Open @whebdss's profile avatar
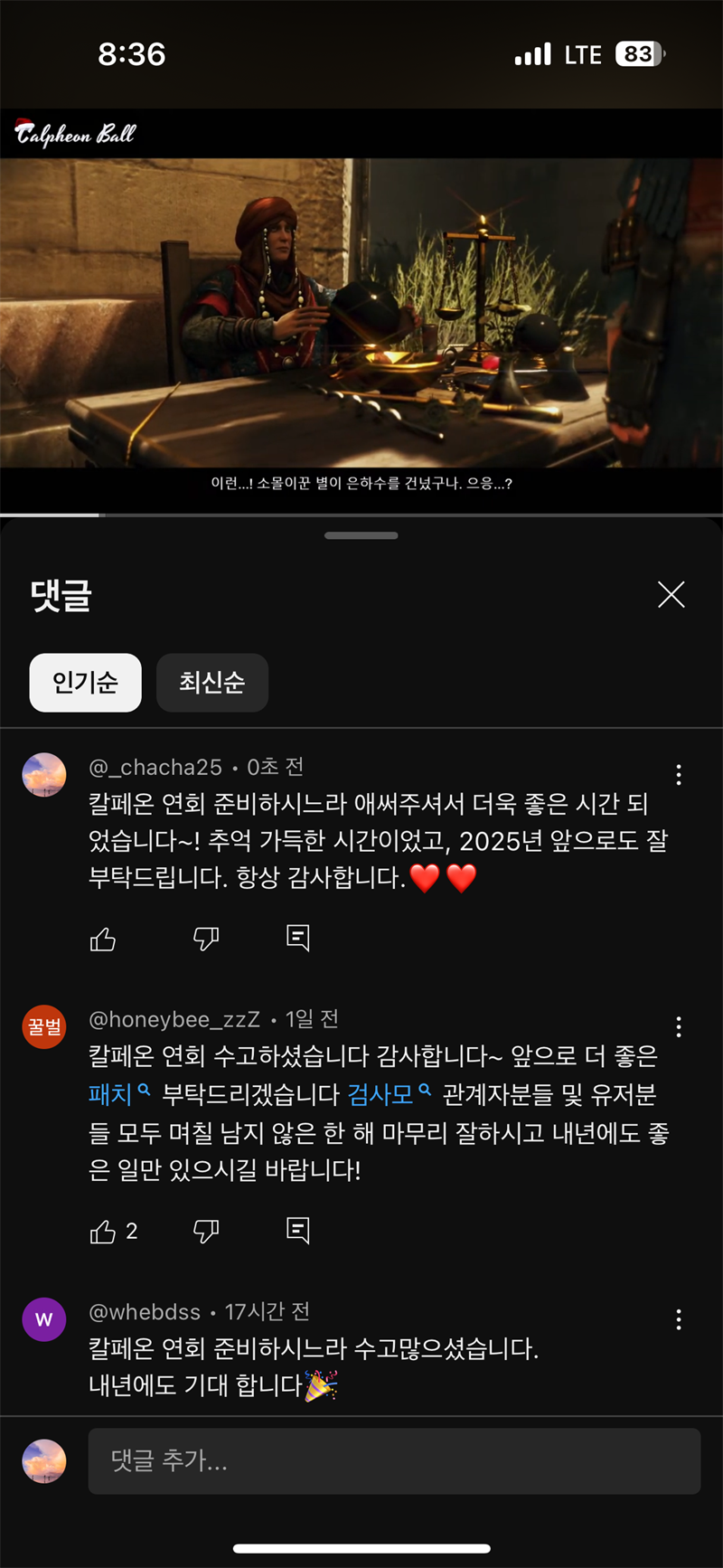 44,1320
